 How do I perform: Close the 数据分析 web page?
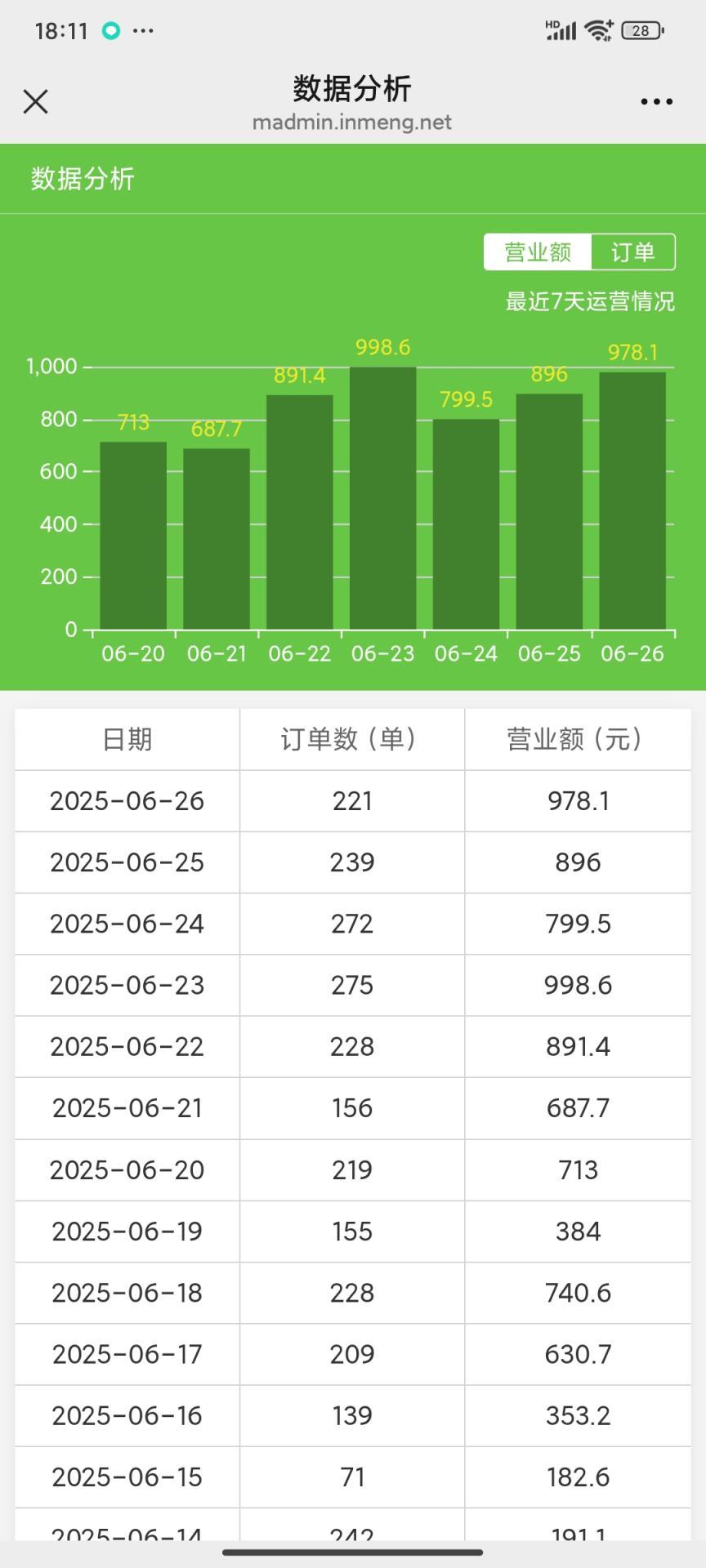point(36,102)
